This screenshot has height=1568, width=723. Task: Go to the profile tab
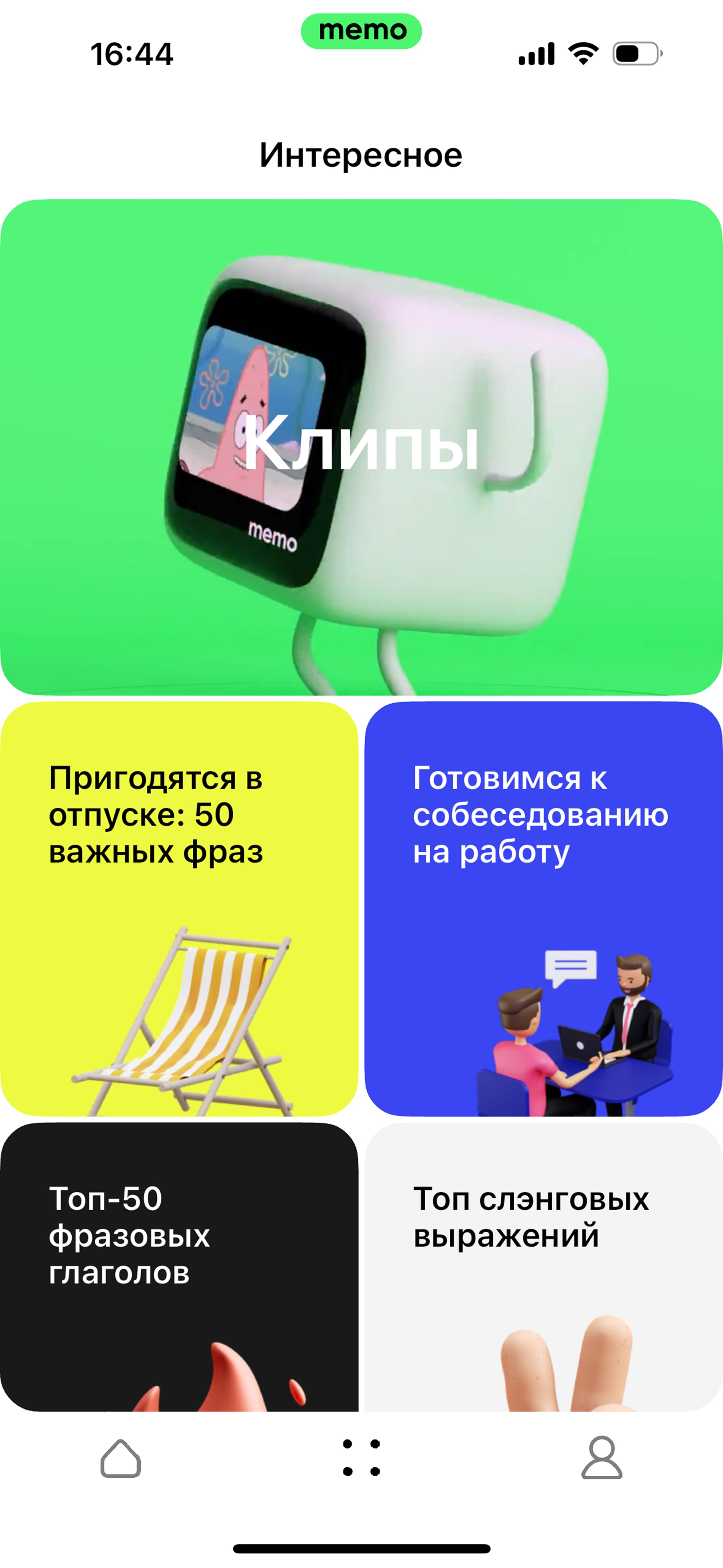(601, 1458)
